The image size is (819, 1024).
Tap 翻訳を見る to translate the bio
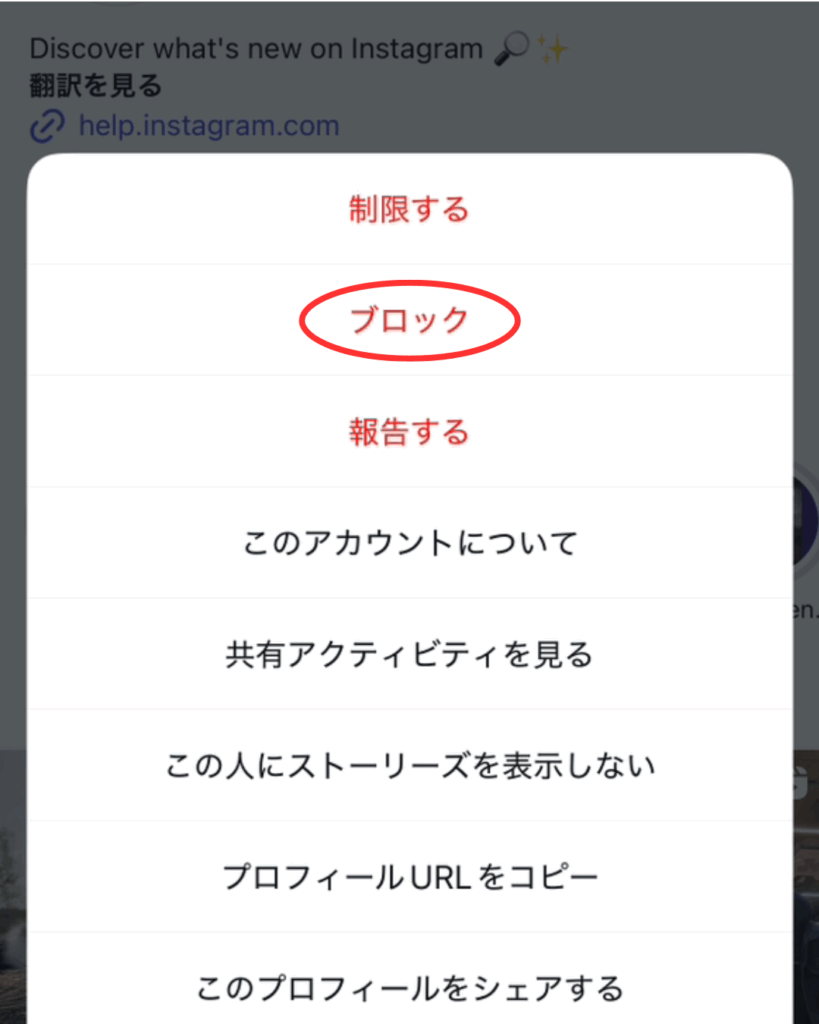[x=95, y=87]
